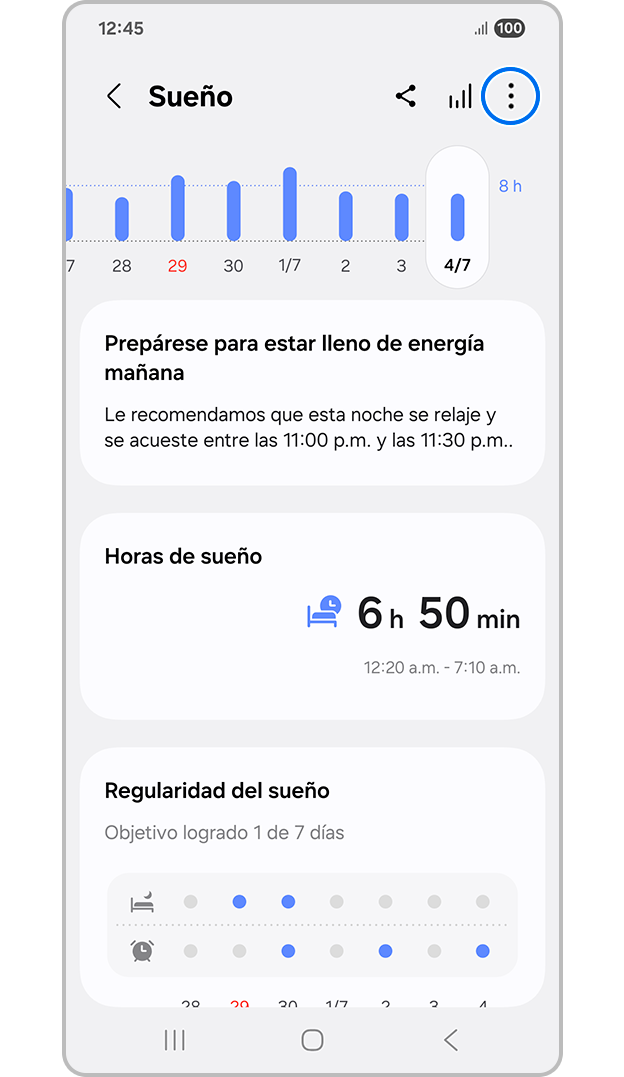Open the Regularidad del sueño card
624x1077 pixels.
(312, 810)
